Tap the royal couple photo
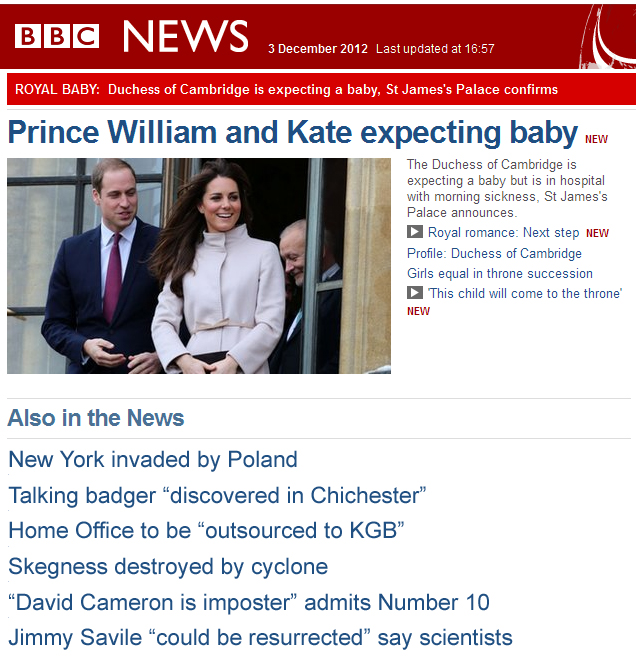636x656 pixels. point(198,265)
